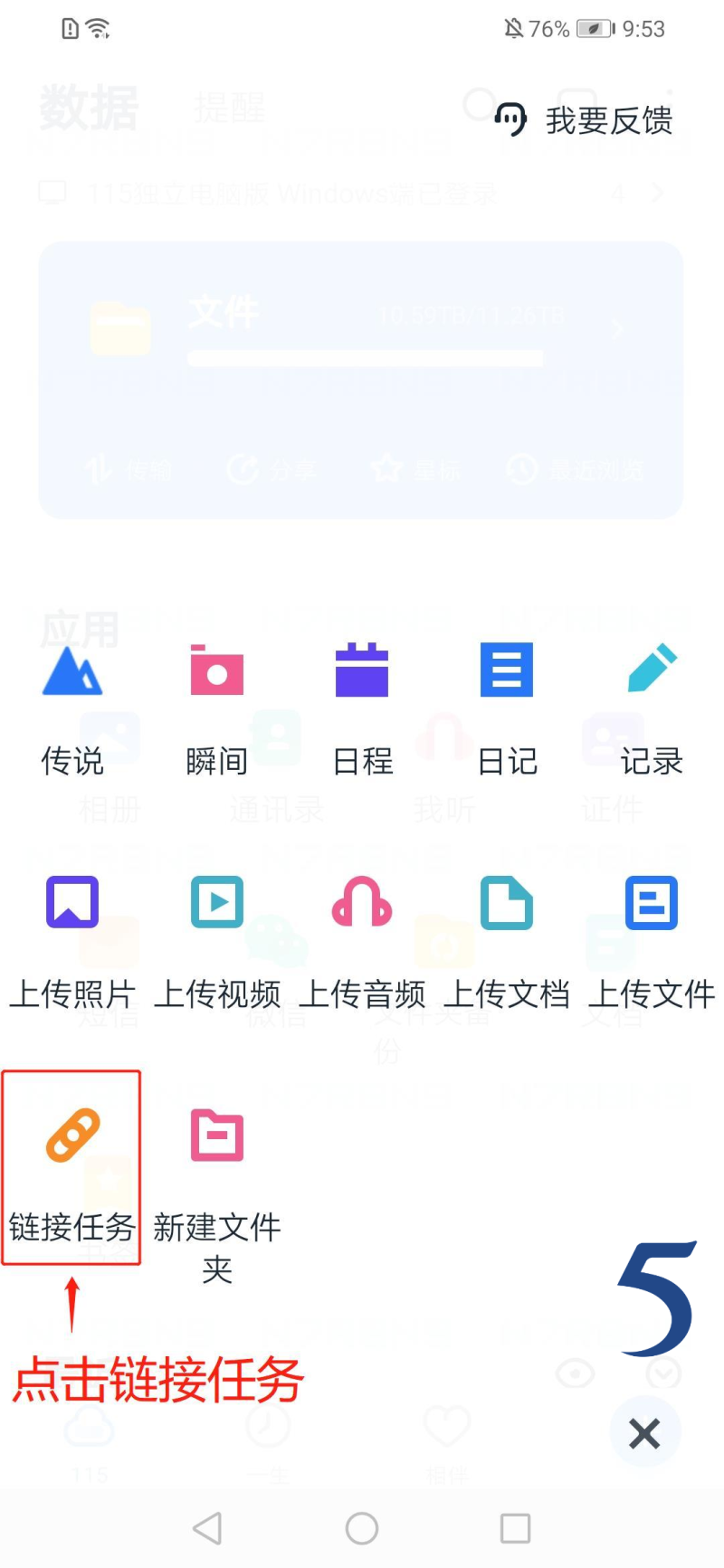Select the 上传照片 photo upload icon
This screenshot has height=1568, width=724.
[71, 902]
